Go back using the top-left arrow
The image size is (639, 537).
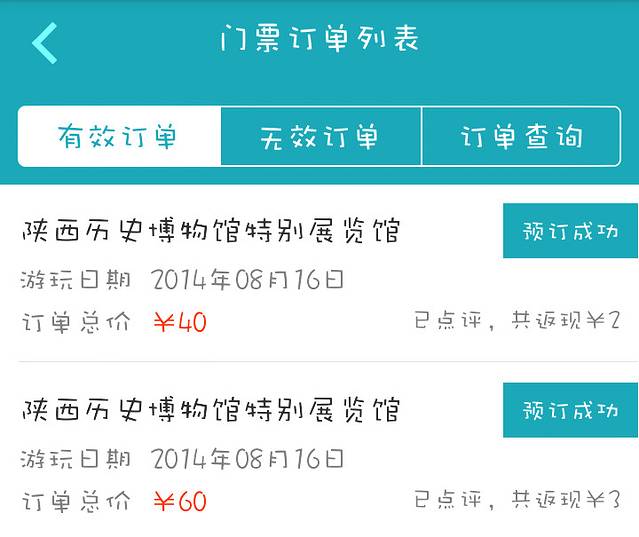coord(45,42)
